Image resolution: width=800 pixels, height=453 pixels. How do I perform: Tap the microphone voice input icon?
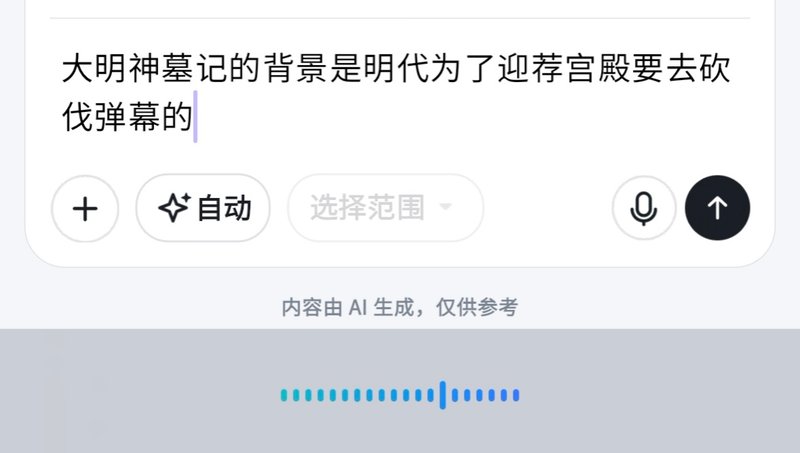(645, 208)
